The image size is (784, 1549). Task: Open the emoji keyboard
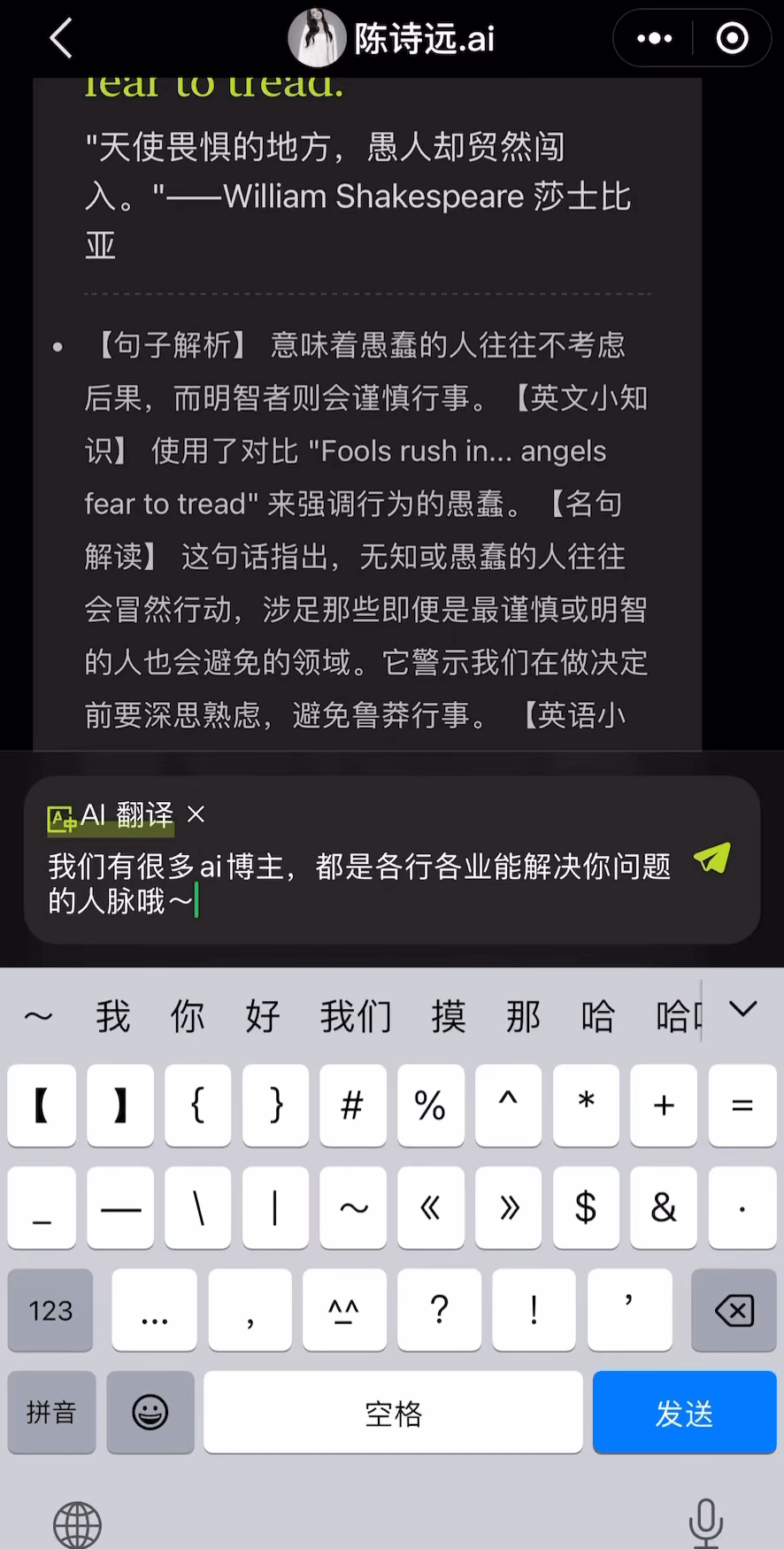click(x=150, y=1413)
